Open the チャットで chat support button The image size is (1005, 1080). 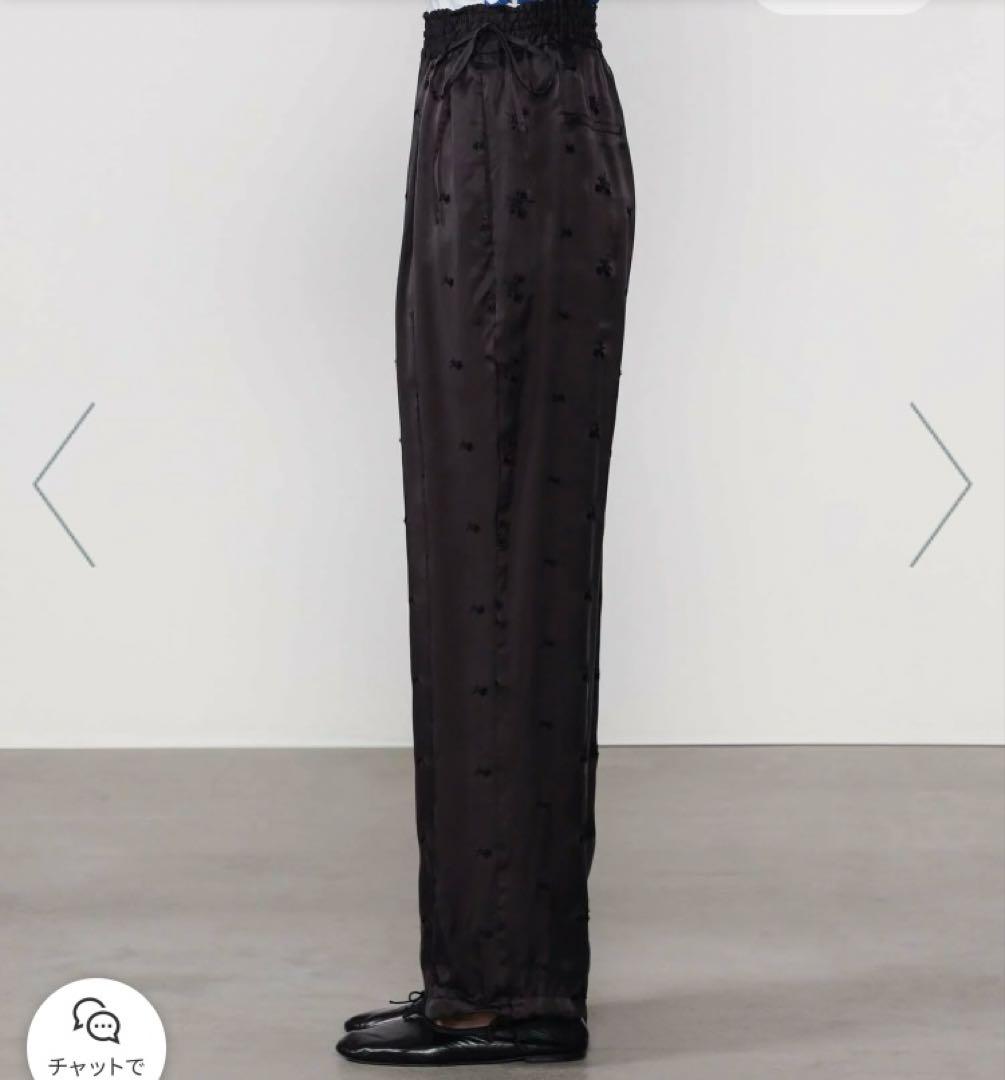96,1032
